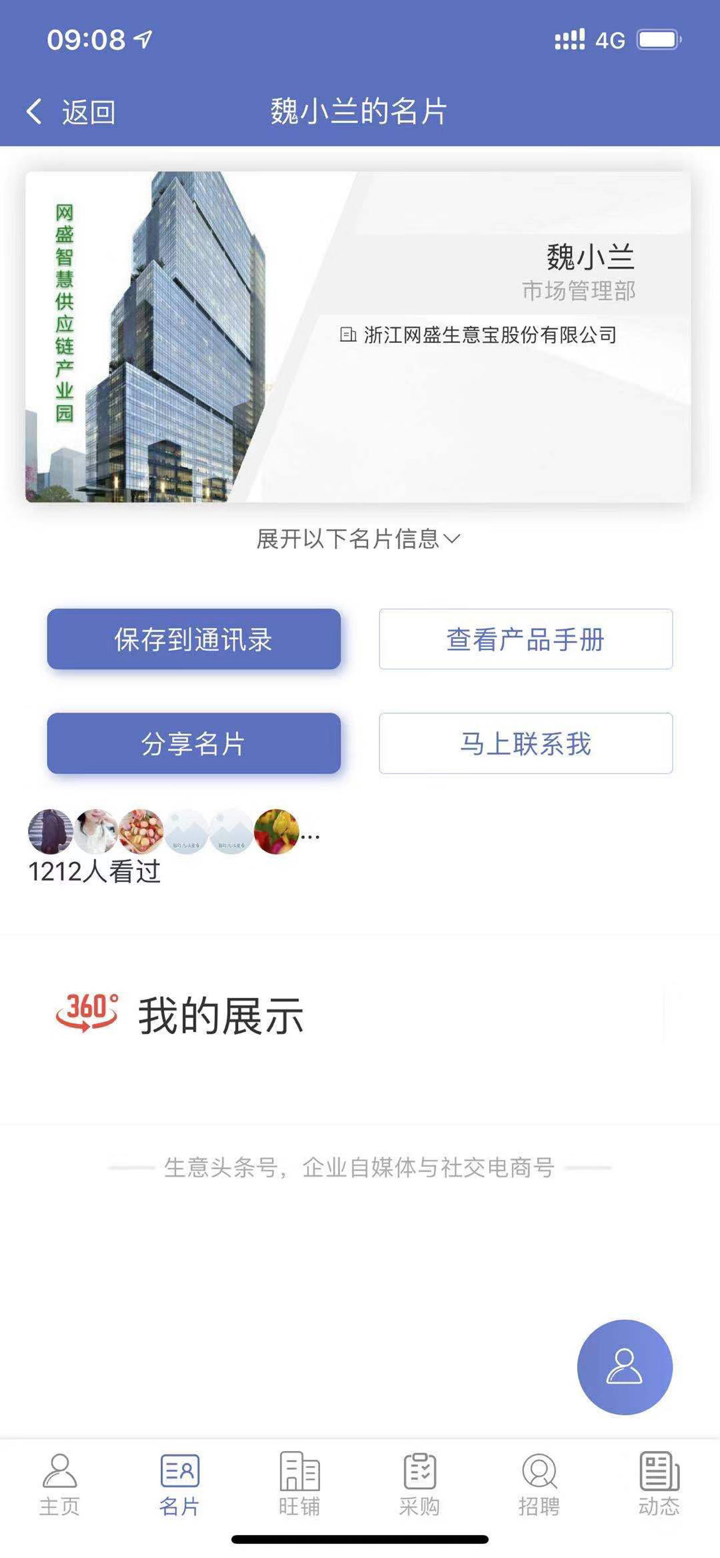Tap the floating contact person icon
720x1558 pixels.
[x=624, y=1367]
